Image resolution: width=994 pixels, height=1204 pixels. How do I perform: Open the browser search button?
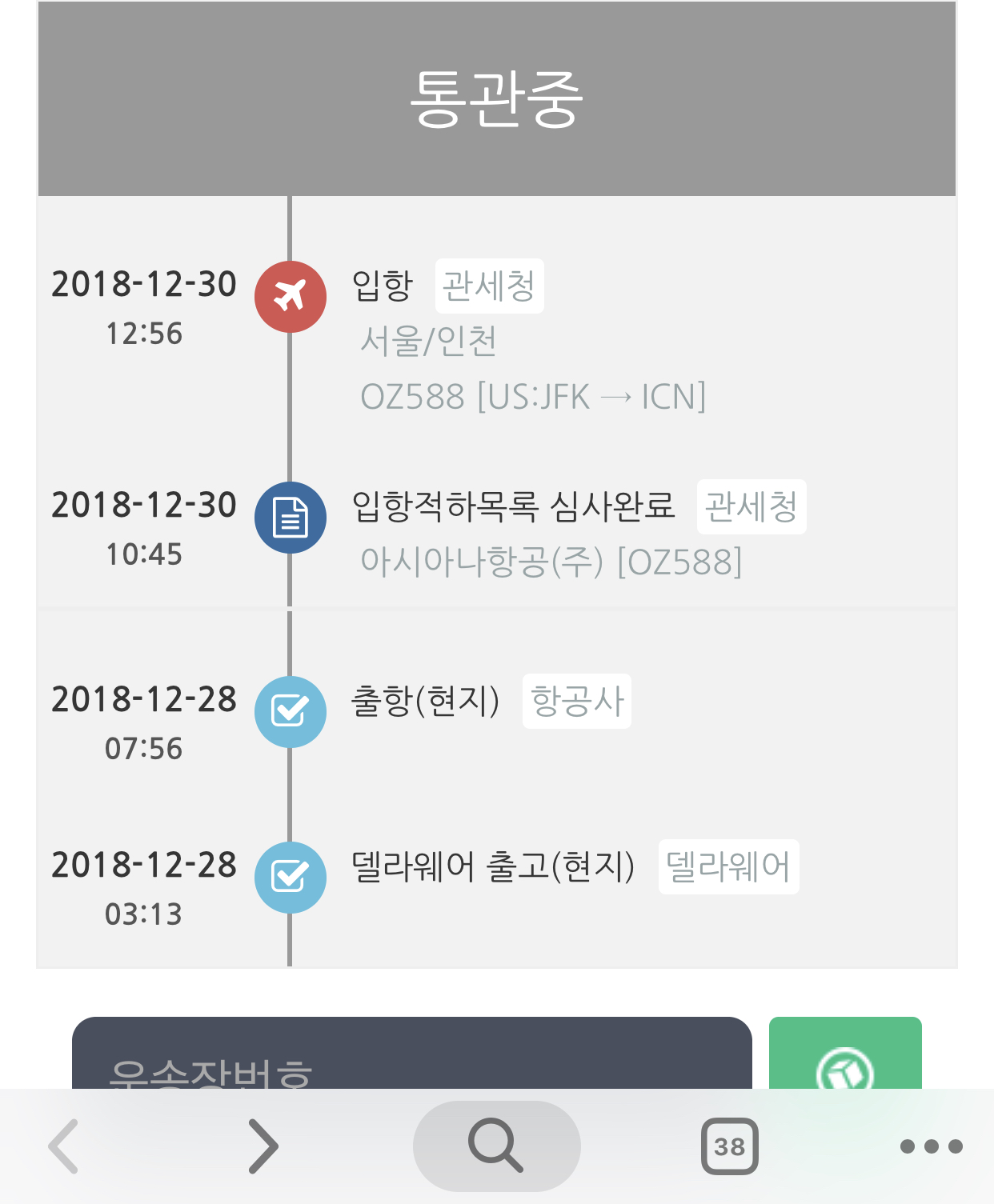tap(496, 1146)
